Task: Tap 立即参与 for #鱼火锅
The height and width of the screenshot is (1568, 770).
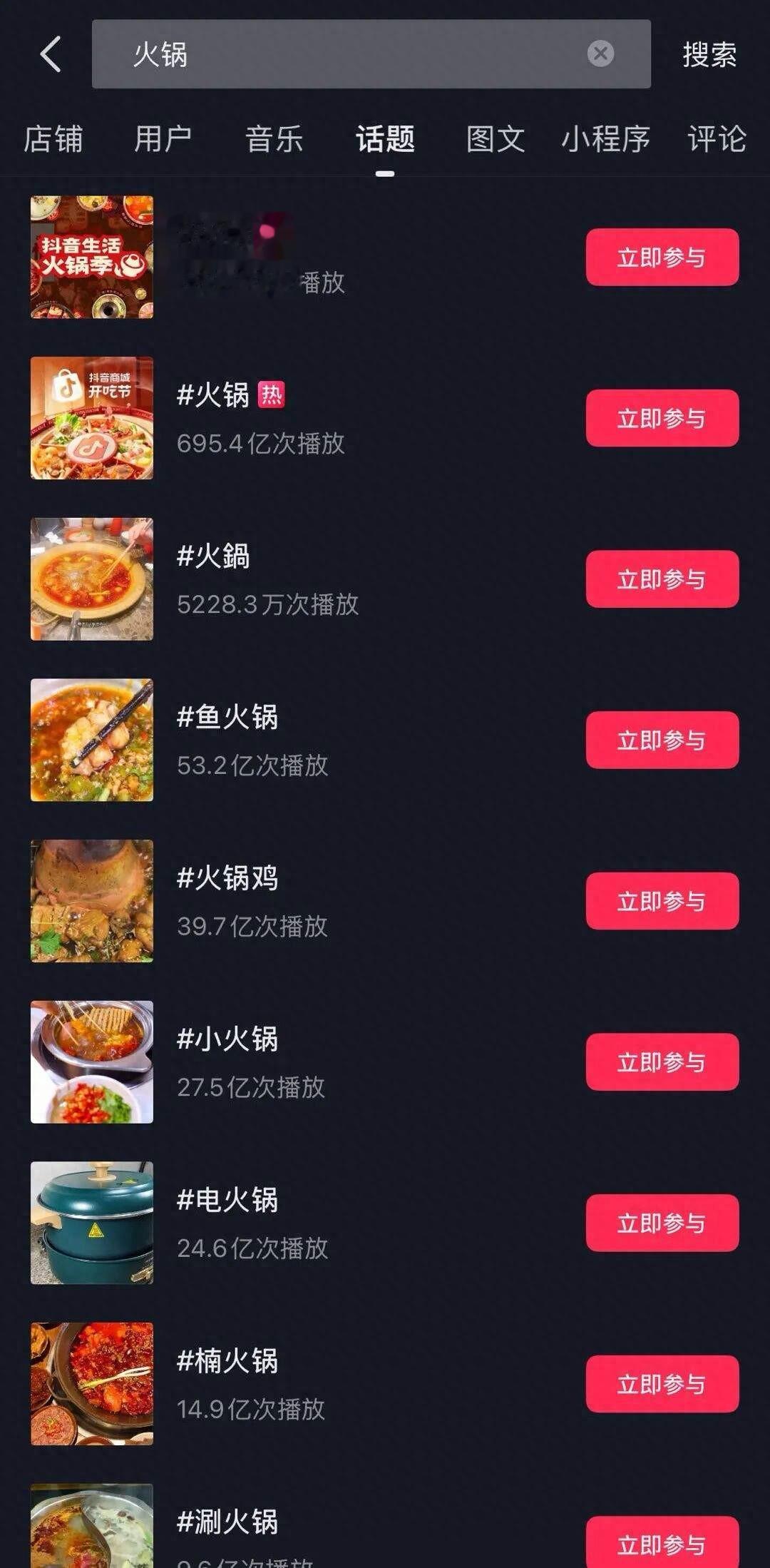Action: point(662,740)
